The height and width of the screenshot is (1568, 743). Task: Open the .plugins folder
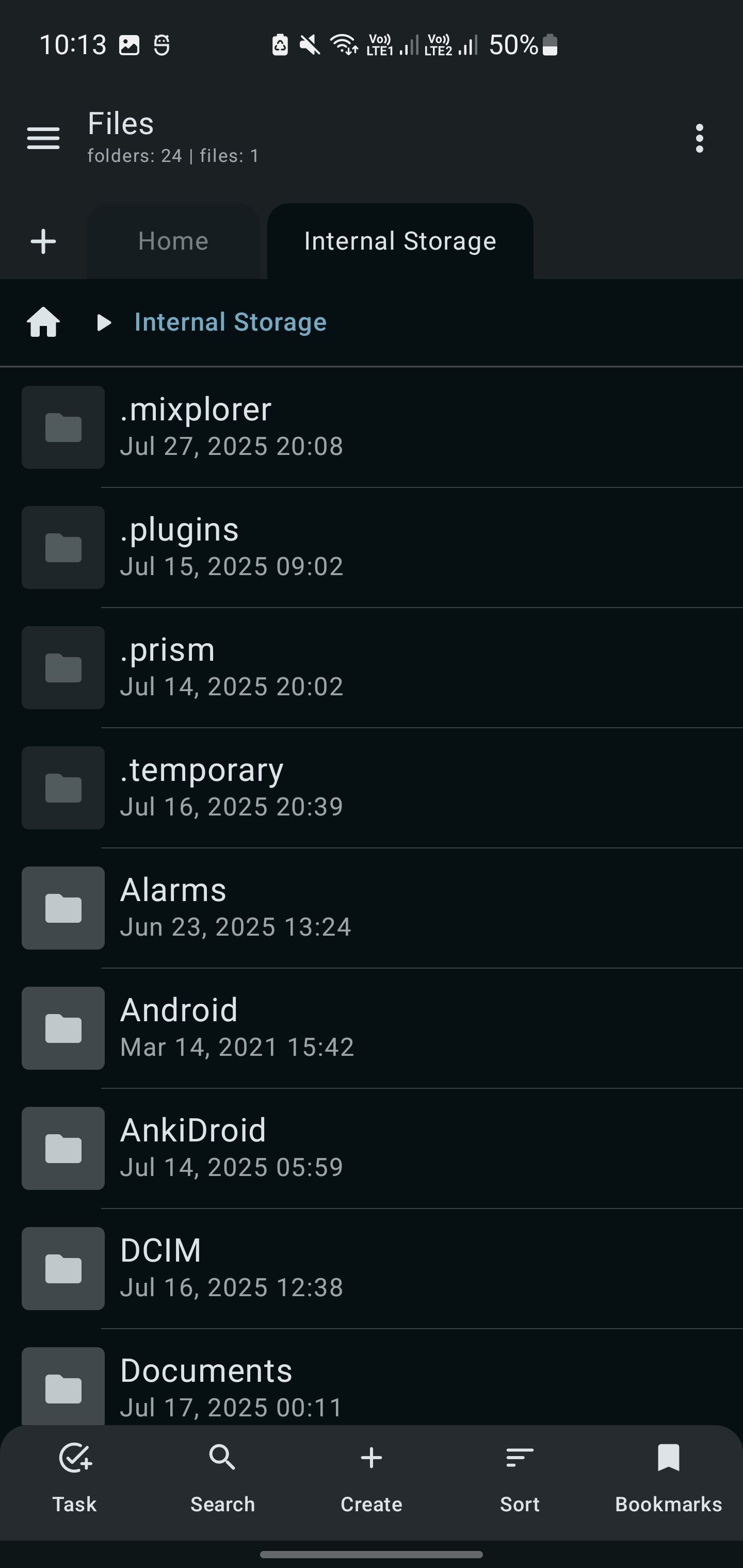(x=372, y=547)
